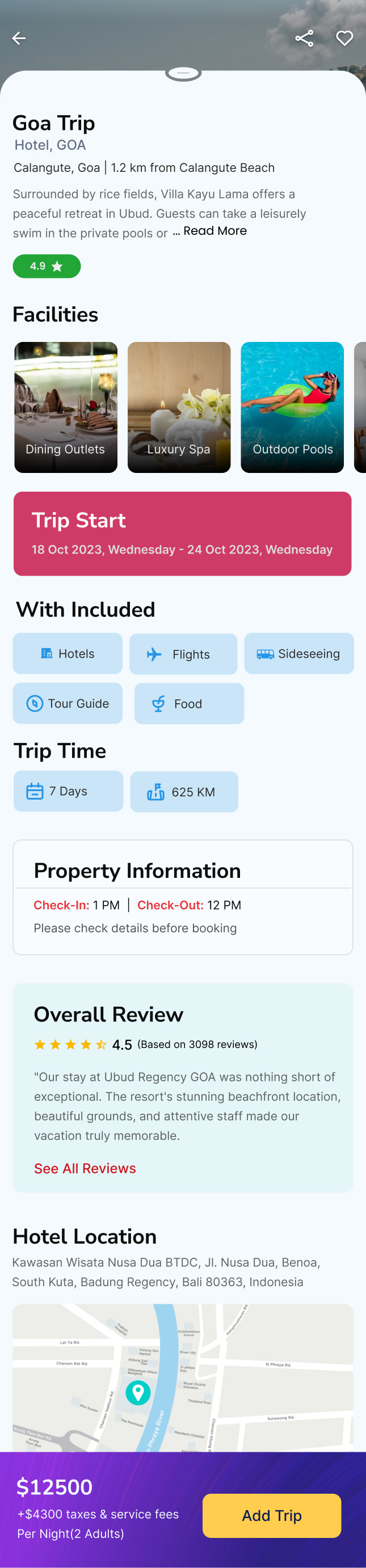Tap the location pin on the map
The width and height of the screenshot is (366, 1568).
pyautogui.click(x=138, y=1392)
